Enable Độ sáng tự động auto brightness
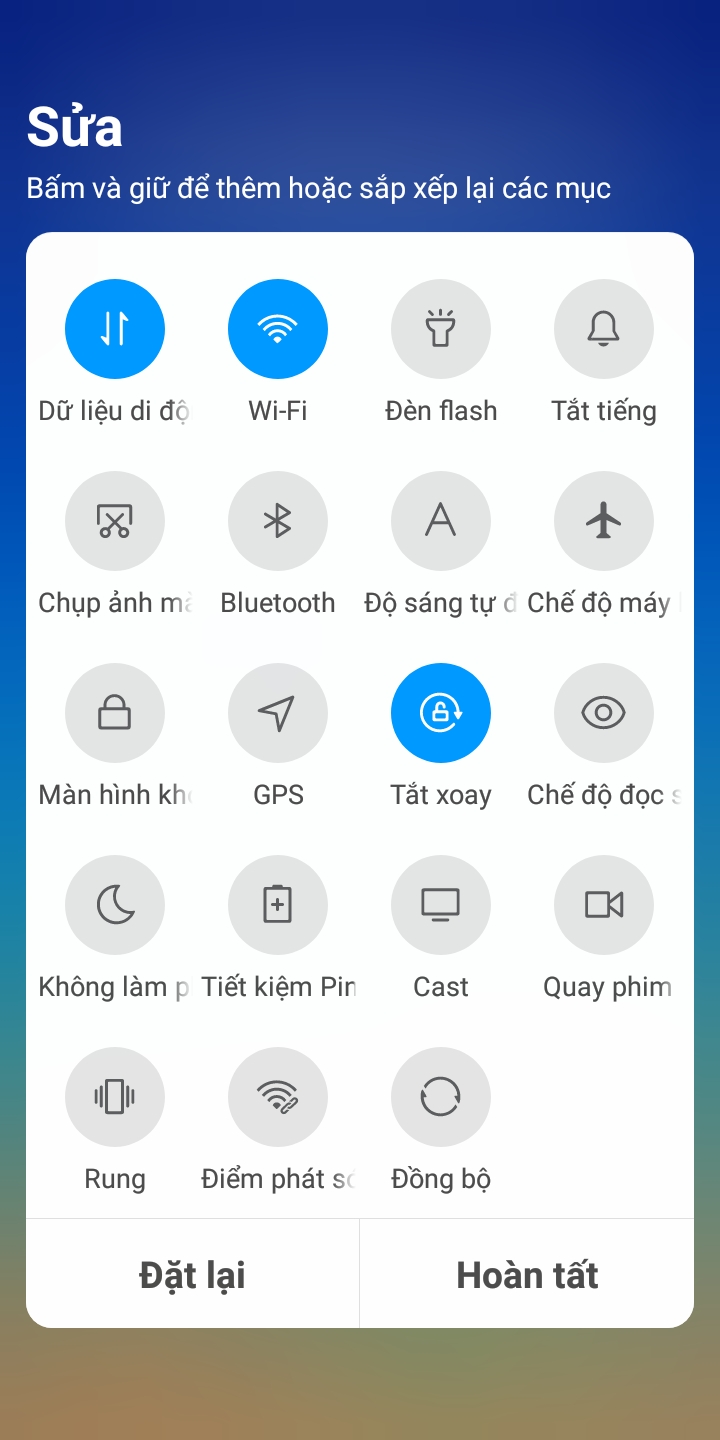This screenshot has width=720, height=1440. [x=441, y=521]
